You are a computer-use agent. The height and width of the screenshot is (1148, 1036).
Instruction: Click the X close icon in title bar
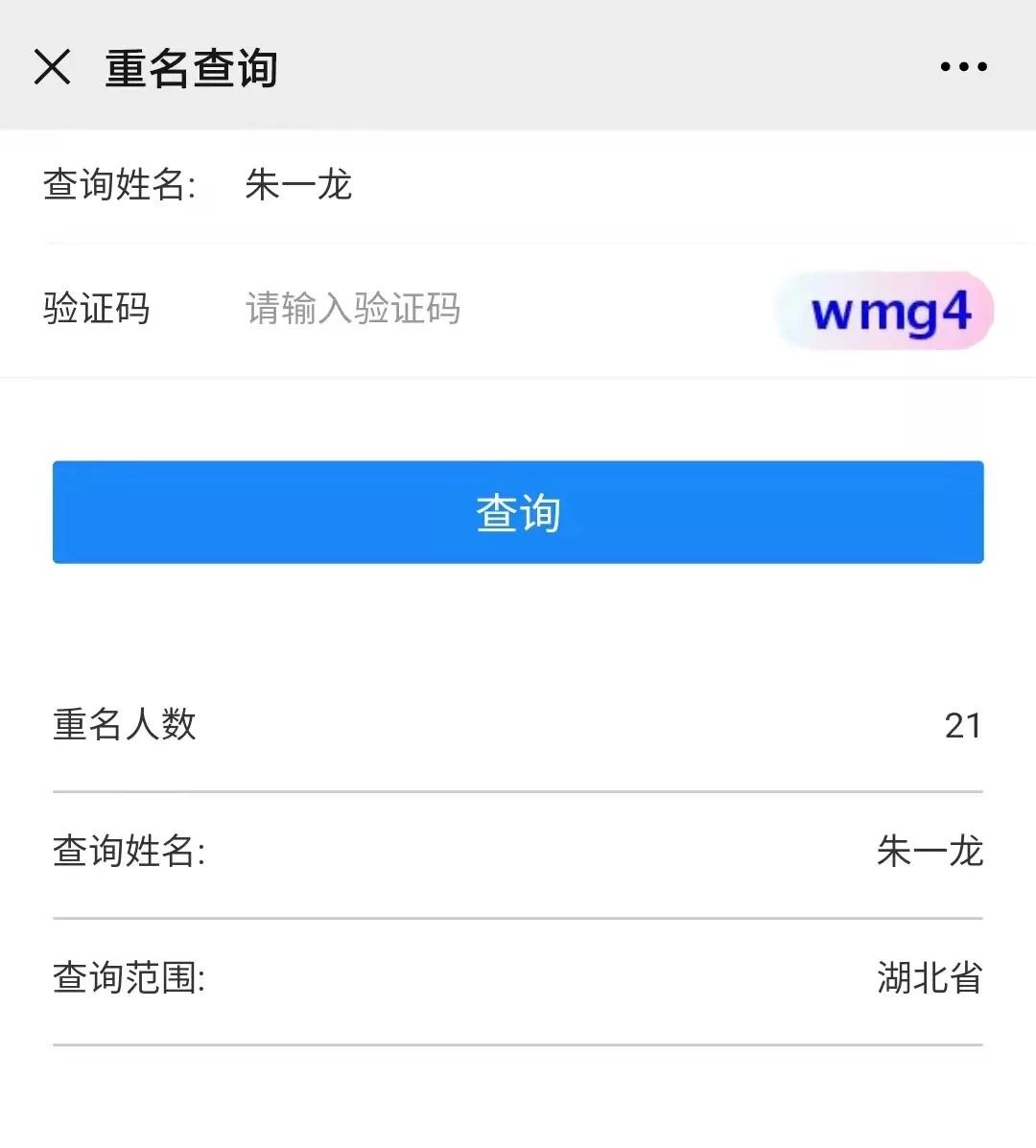[x=53, y=65]
